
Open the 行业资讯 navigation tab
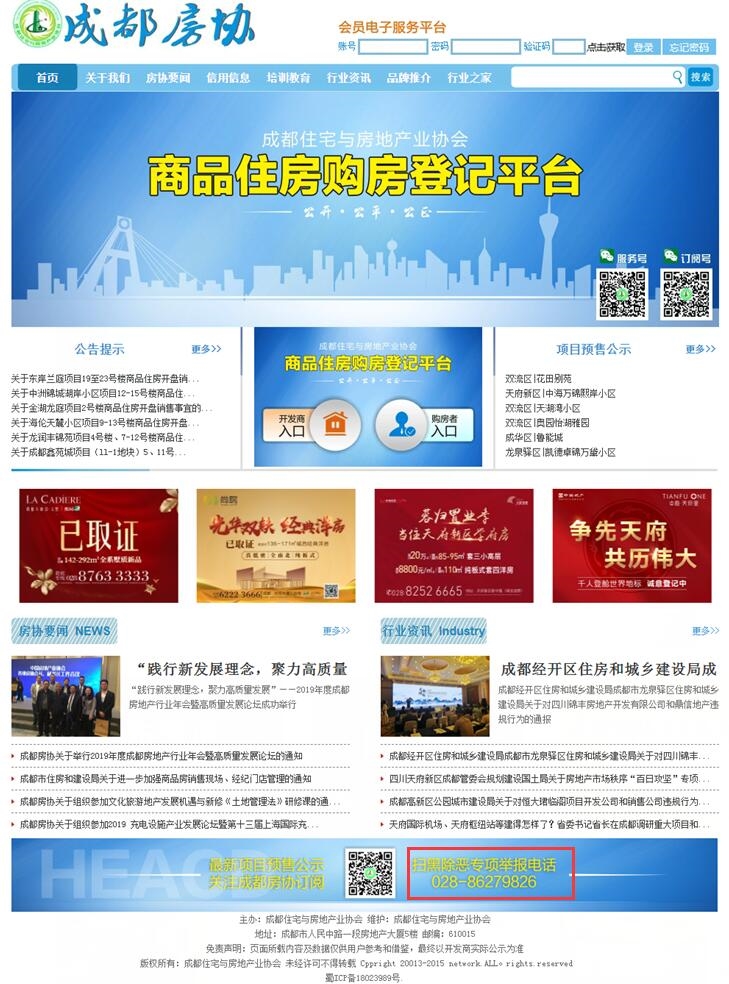[348, 78]
